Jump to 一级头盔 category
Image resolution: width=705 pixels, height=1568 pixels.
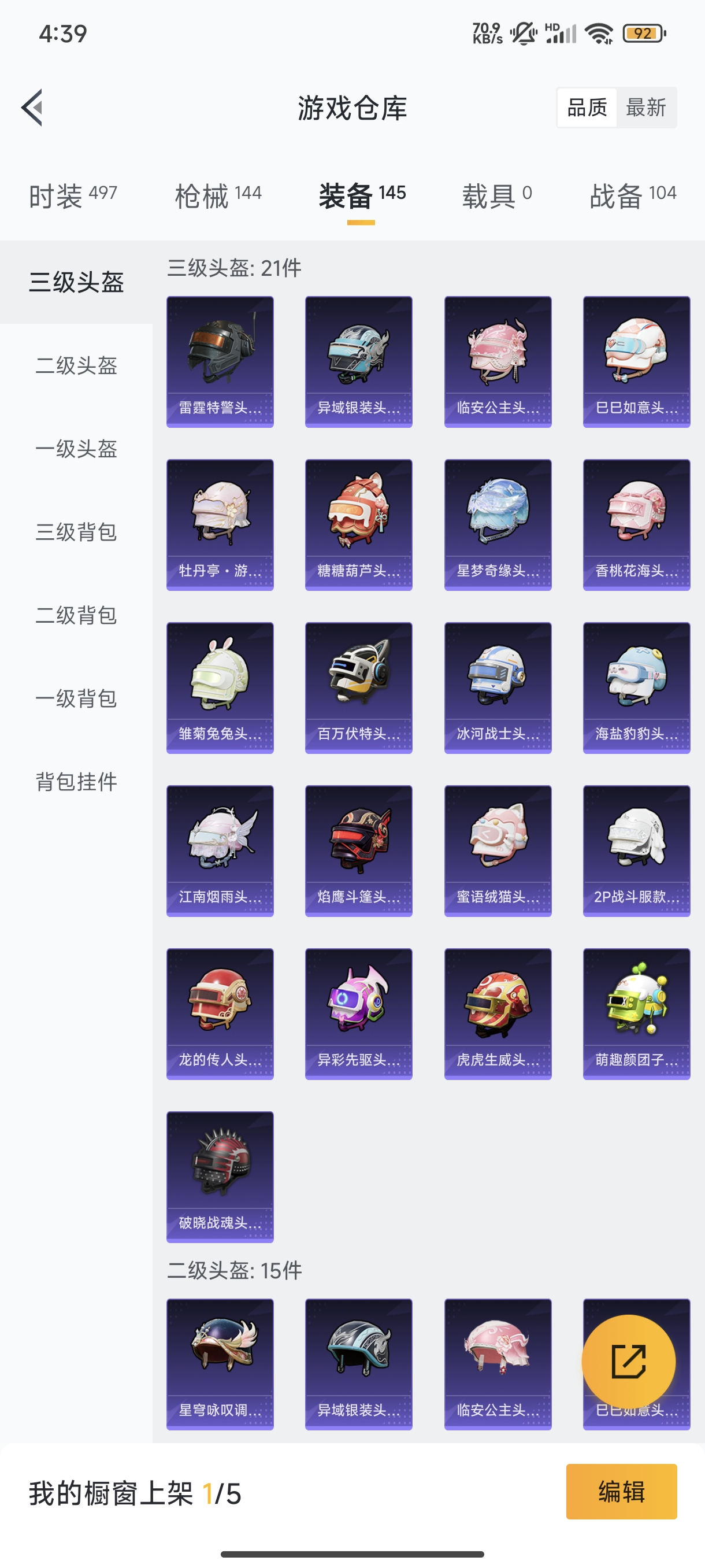pos(76,449)
